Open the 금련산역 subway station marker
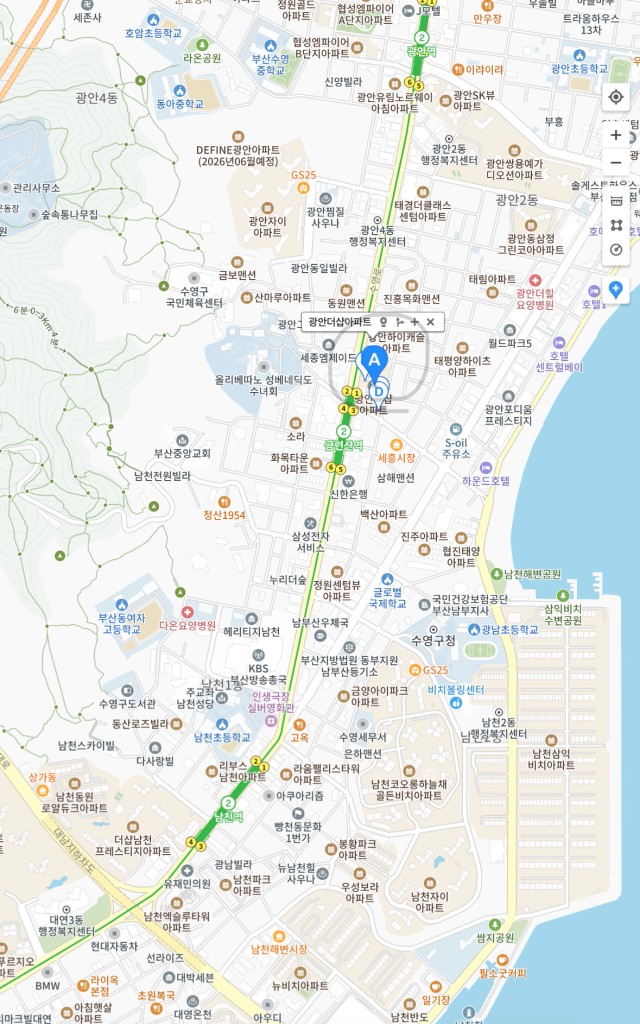The height and width of the screenshot is (1024, 640). [x=343, y=431]
